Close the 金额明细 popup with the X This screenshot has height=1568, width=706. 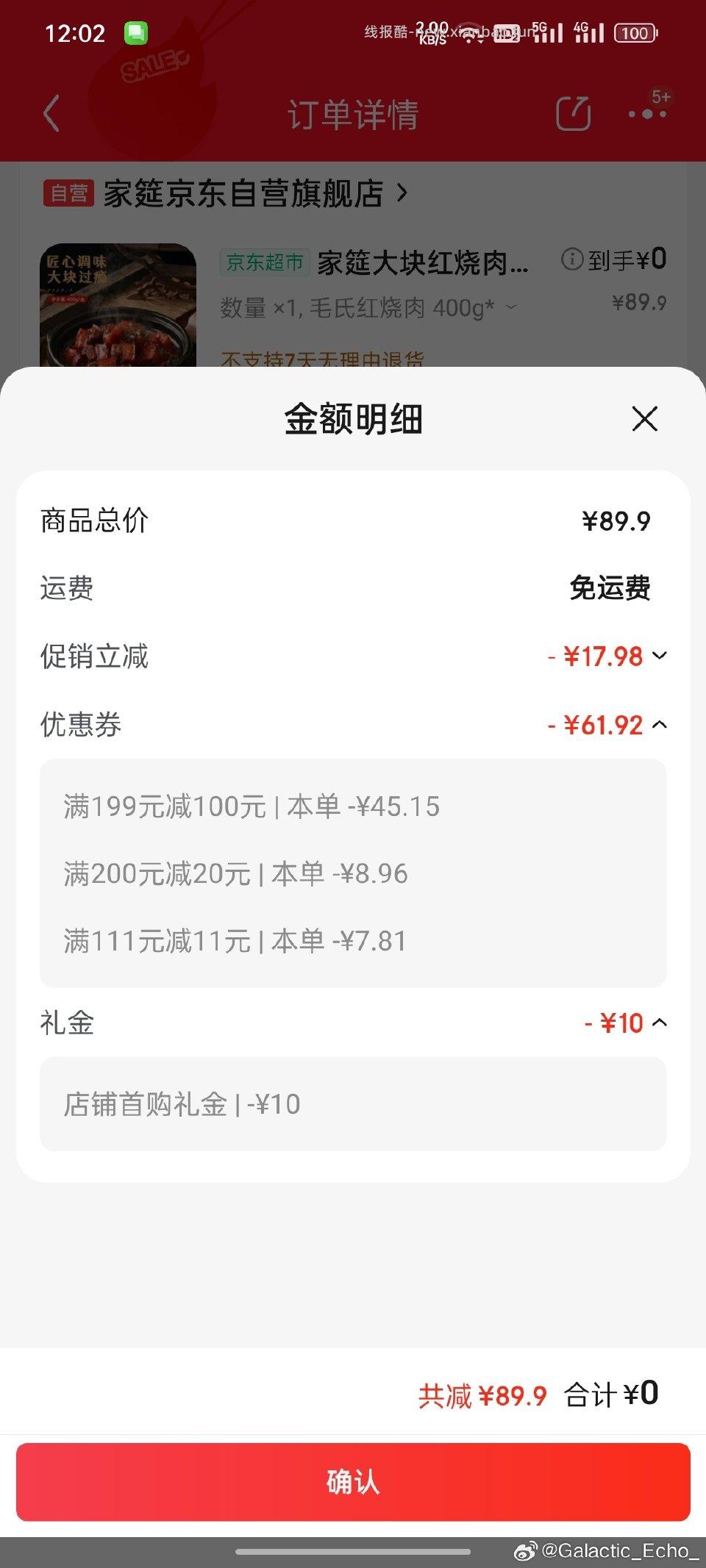[643, 418]
